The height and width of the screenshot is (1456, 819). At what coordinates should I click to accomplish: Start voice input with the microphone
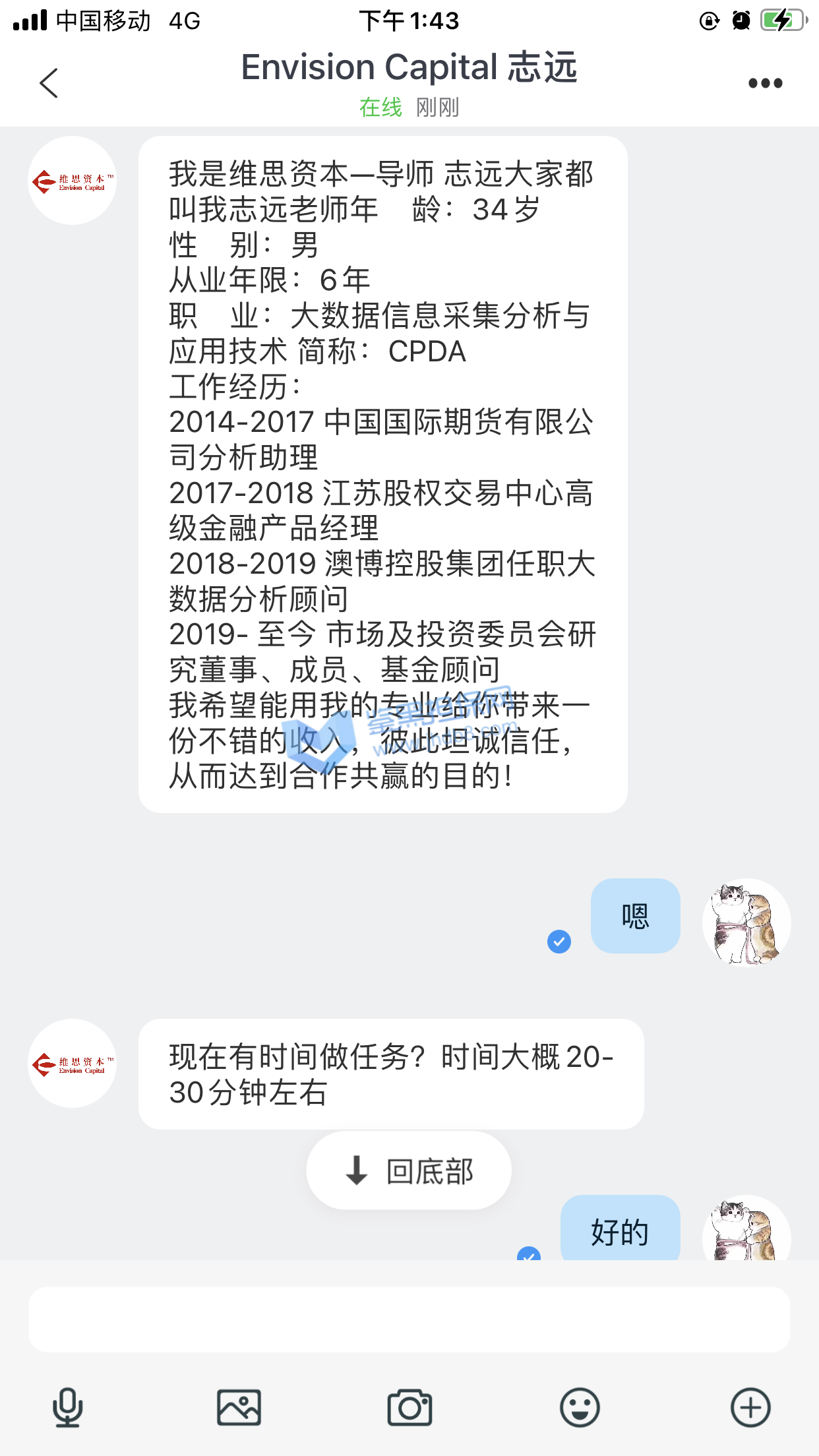pyautogui.click(x=67, y=1407)
